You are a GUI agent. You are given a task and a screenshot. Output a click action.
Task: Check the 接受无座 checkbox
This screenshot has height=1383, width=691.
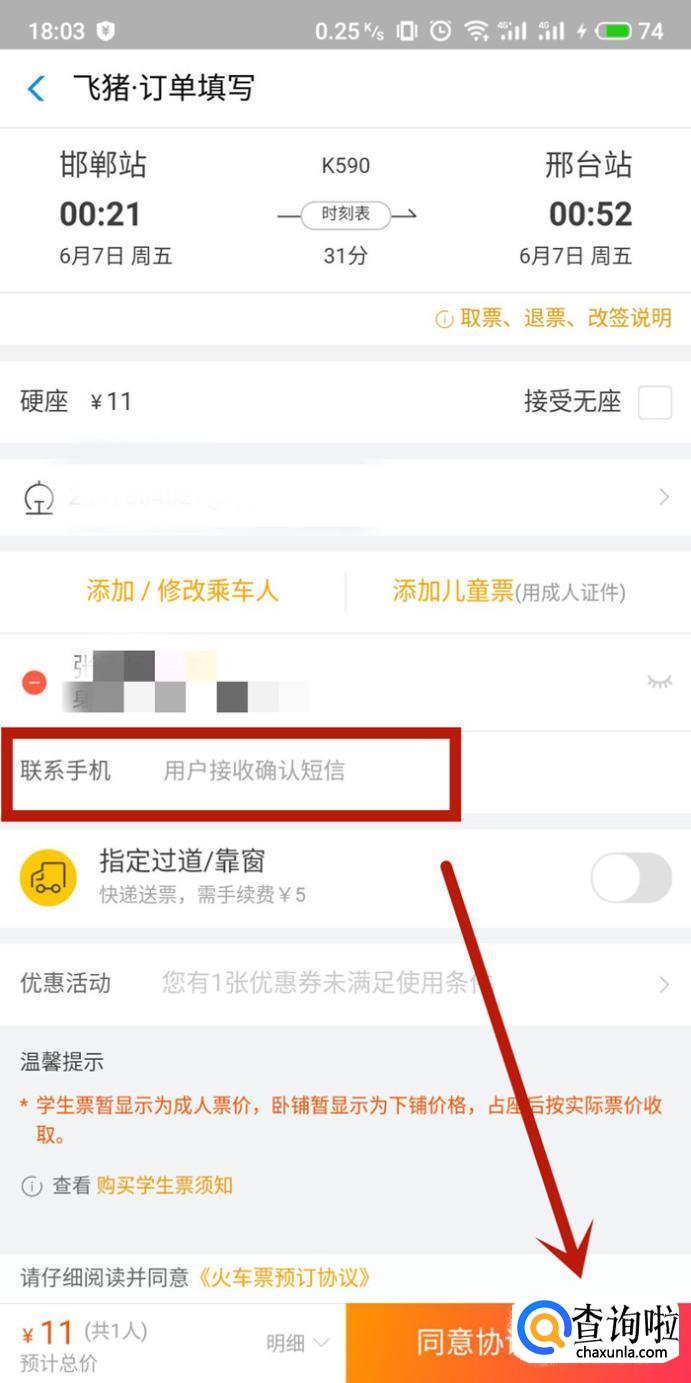(655, 402)
